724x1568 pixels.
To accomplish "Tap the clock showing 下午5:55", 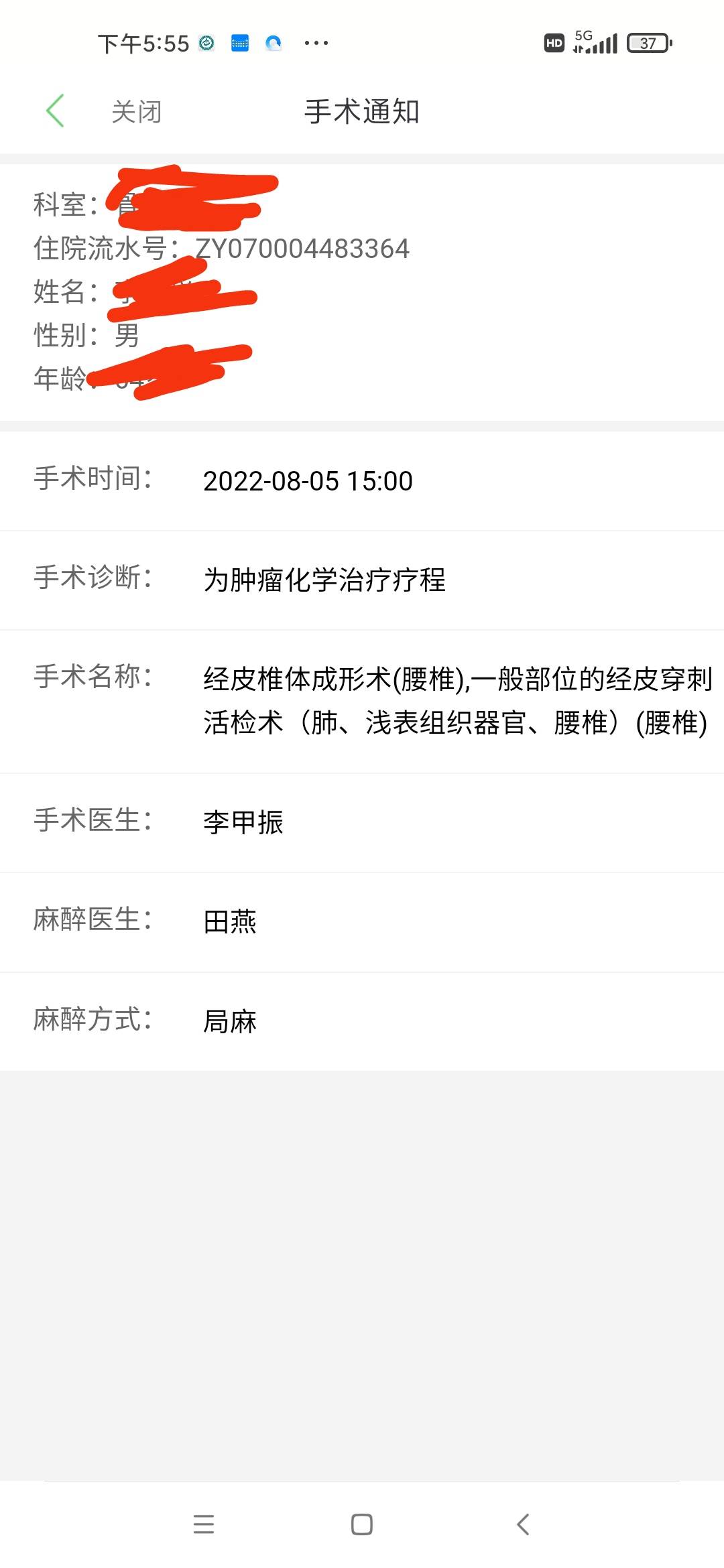I will tap(141, 42).
